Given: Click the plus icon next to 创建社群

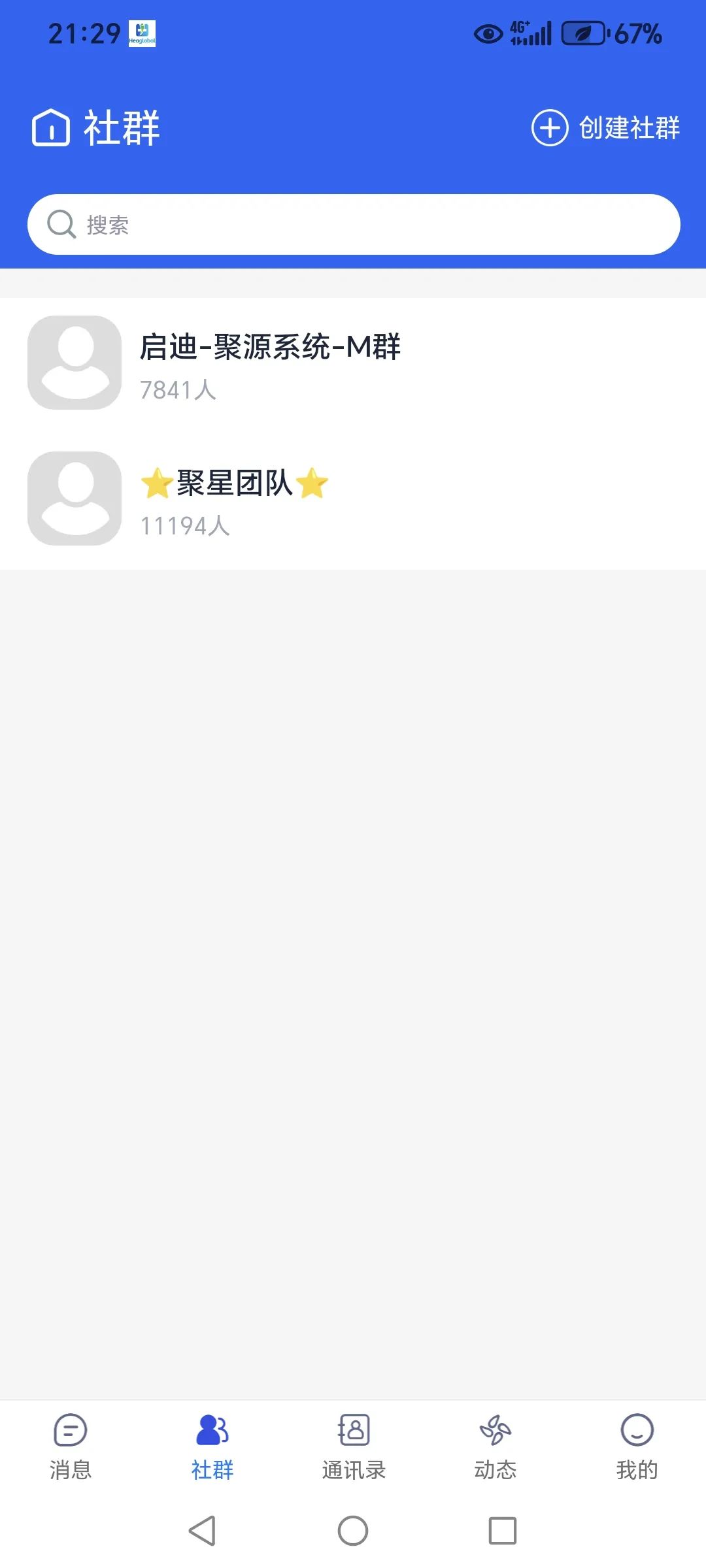Looking at the screenshot, I should 549,129.
